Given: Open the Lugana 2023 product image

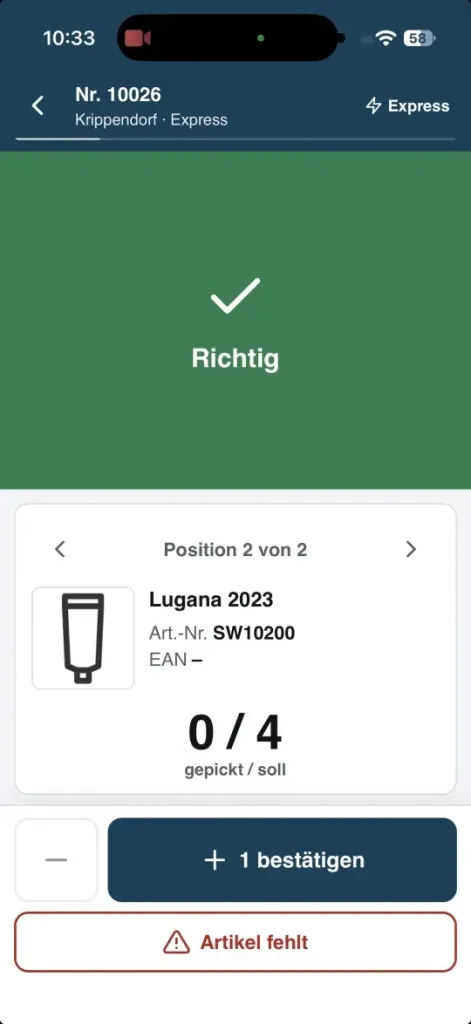Looking at the screenshot, I should (x=83, y=638).
